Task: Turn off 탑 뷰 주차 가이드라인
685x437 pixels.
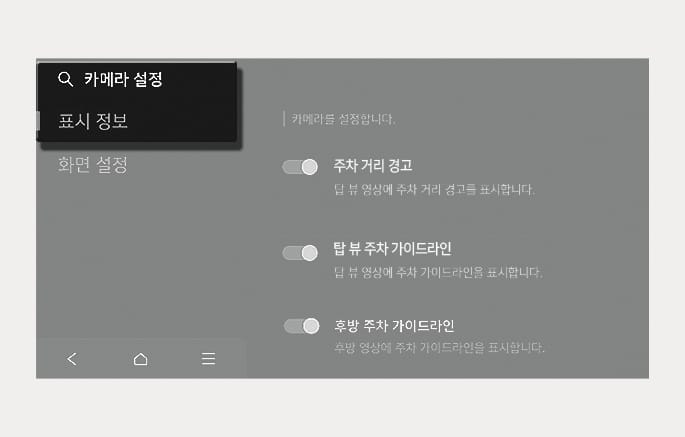Action: tap(300, 253)
